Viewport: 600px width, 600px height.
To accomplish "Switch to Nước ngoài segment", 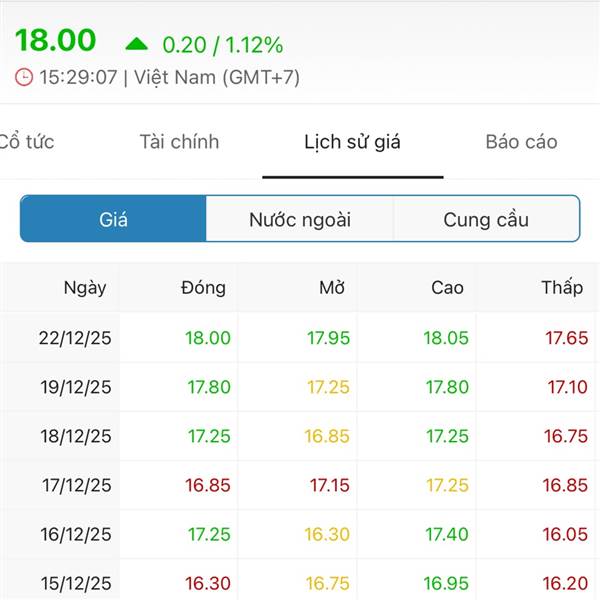I will [300, 219].
